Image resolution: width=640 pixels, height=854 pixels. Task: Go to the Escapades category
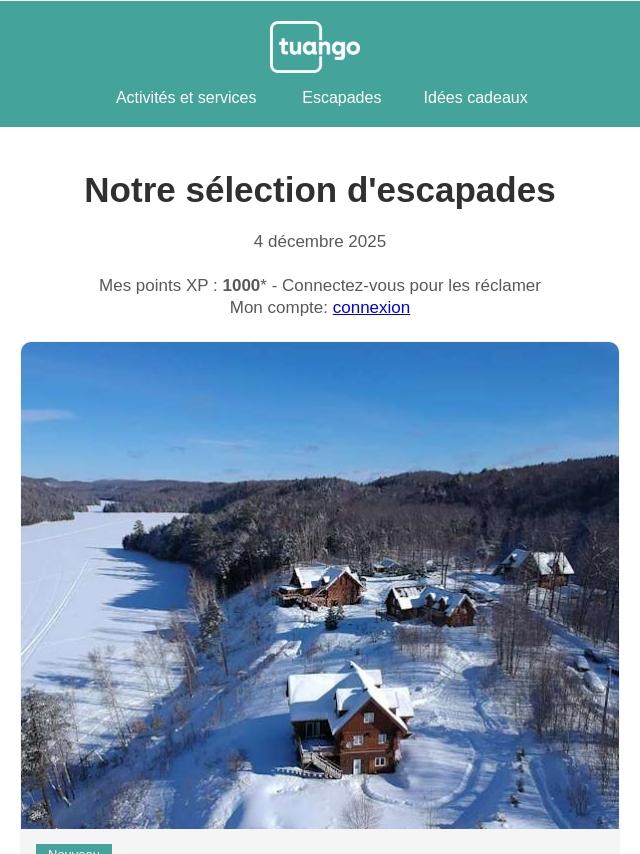click(341, 98)
